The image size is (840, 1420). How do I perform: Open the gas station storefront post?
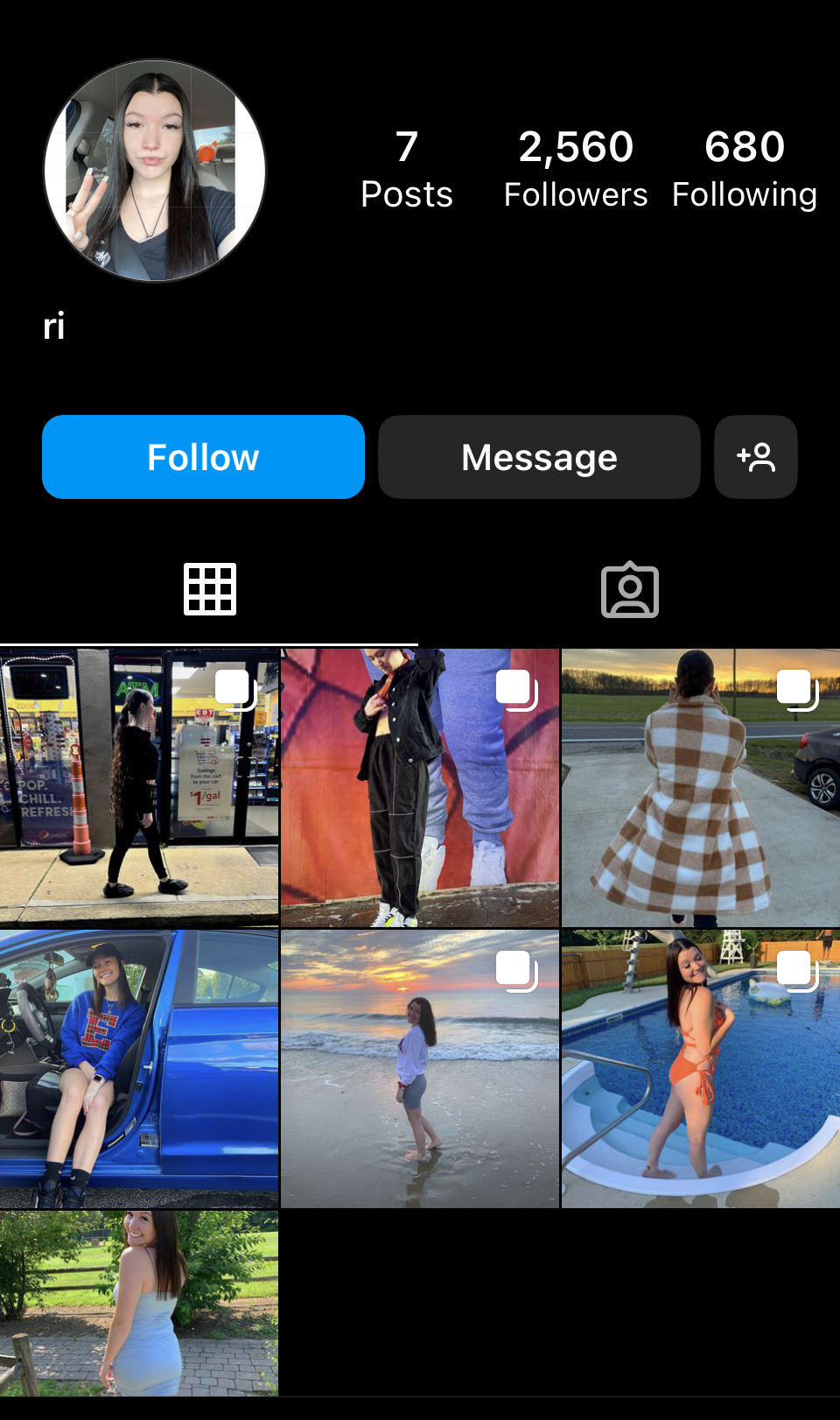139,788
